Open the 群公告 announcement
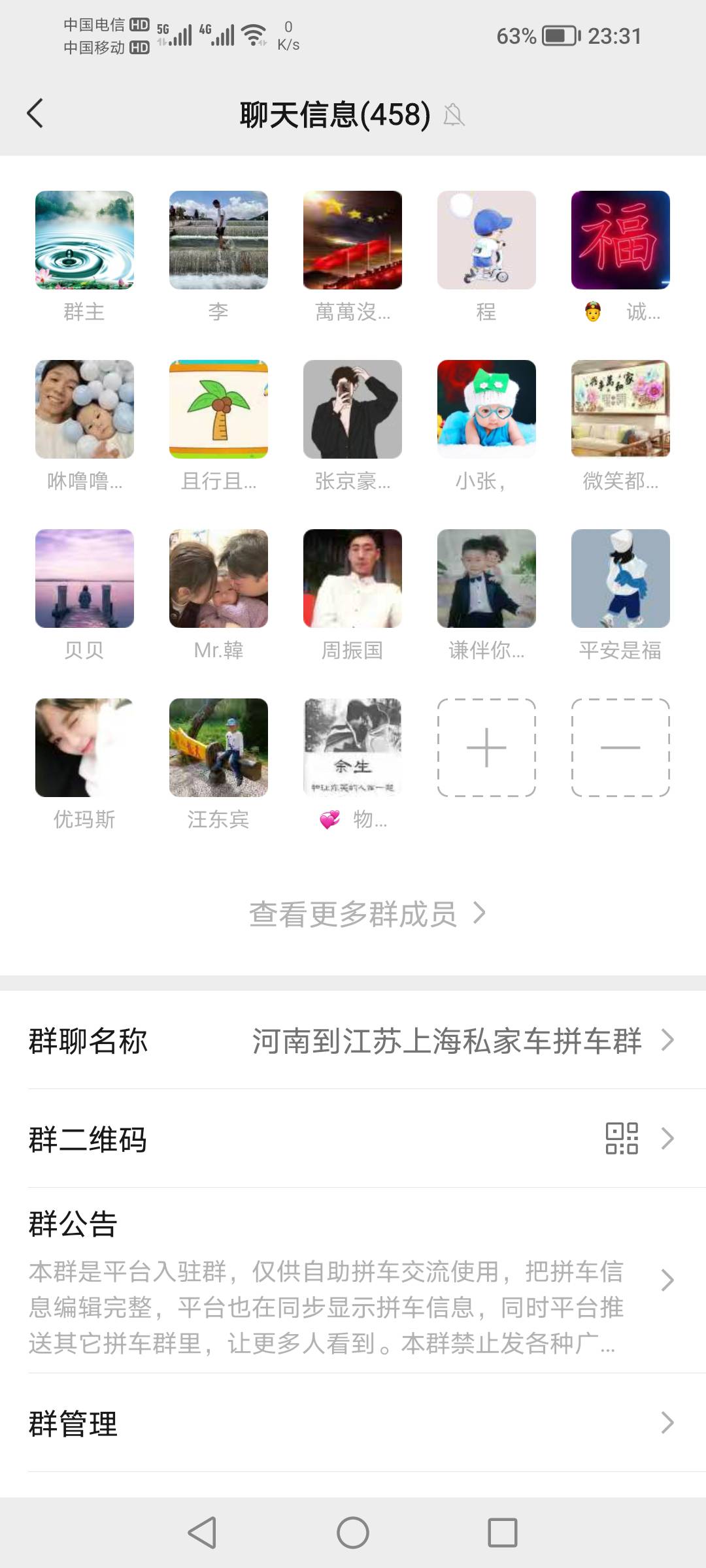 pos(353,1281)
